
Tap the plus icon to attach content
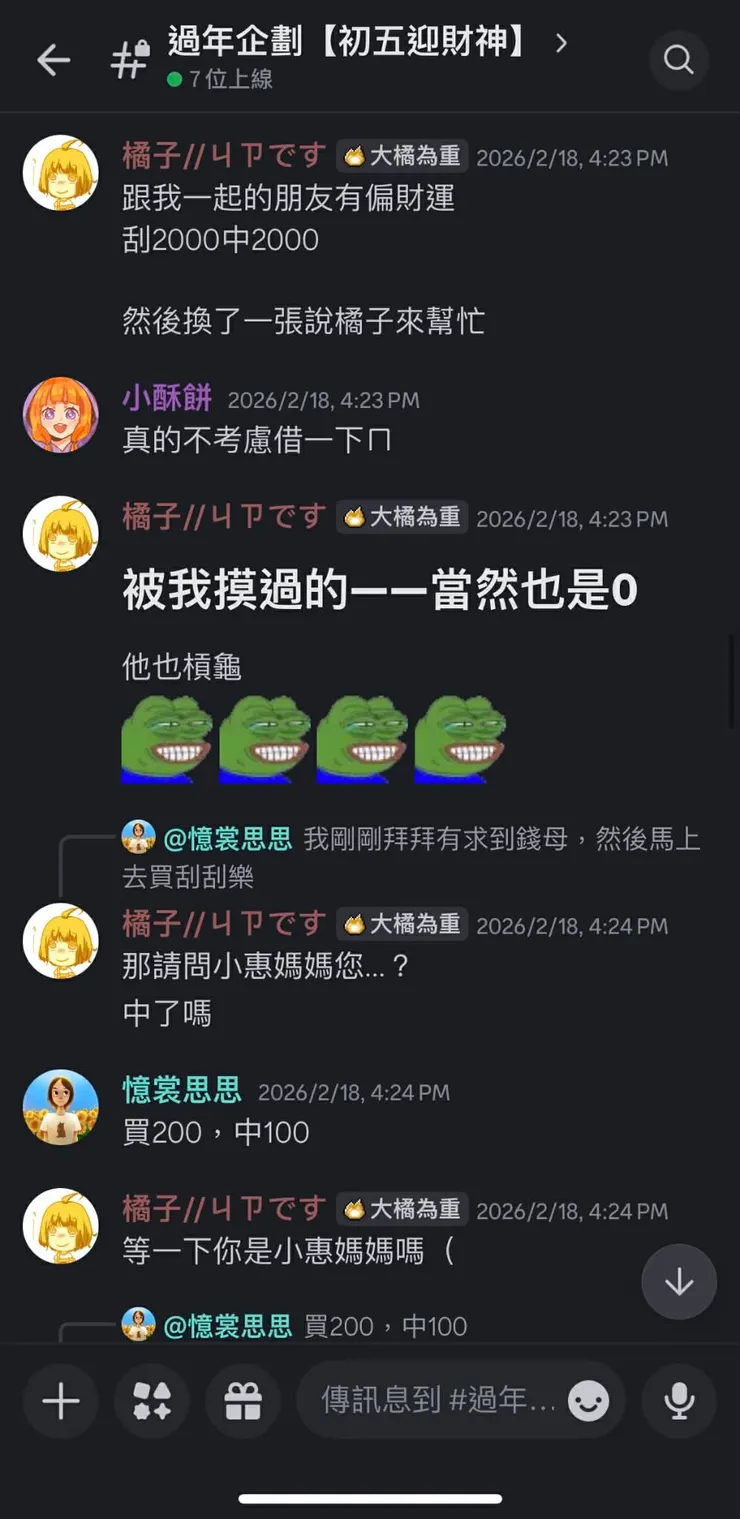coord(60,1401)
